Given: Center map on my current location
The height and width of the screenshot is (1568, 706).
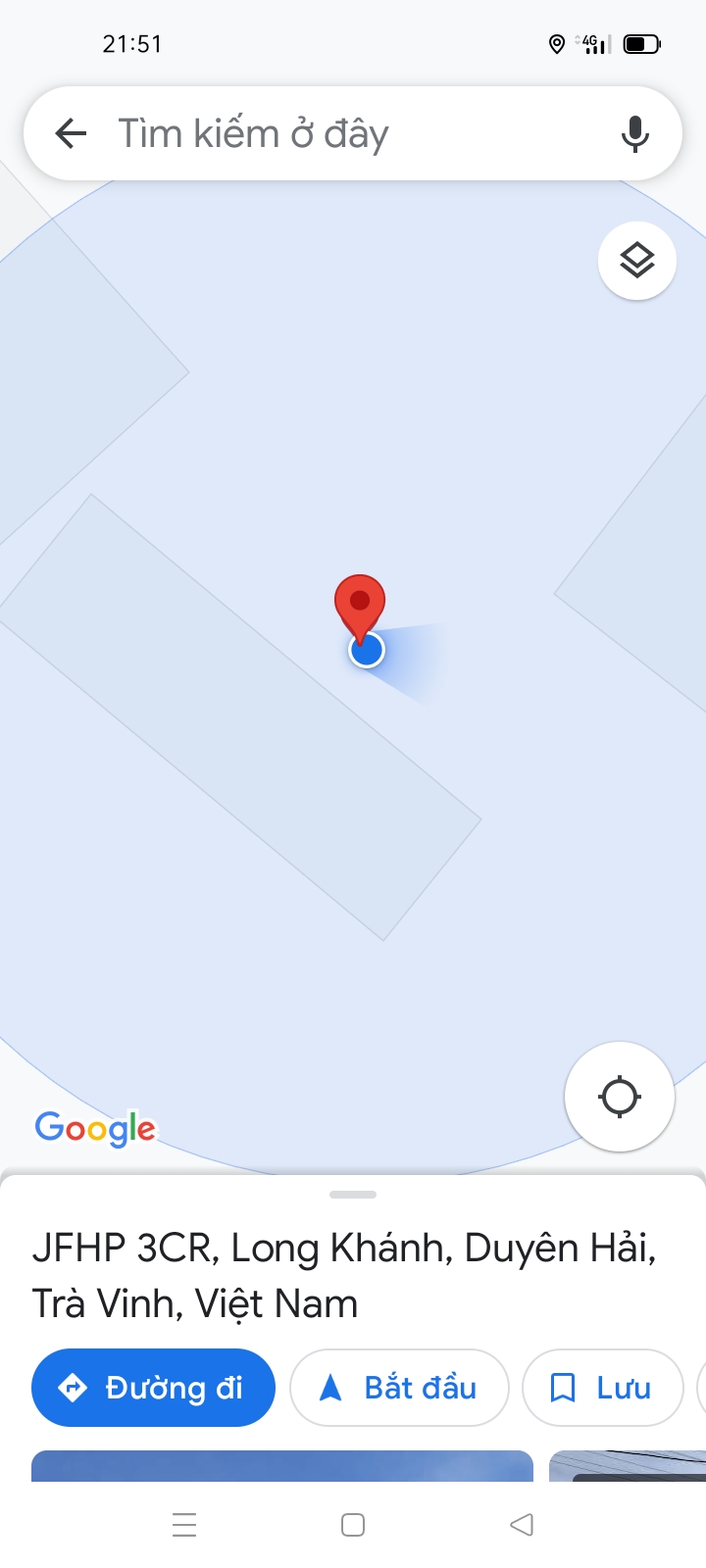Looking at the screenshot, I should [620, 1097].
